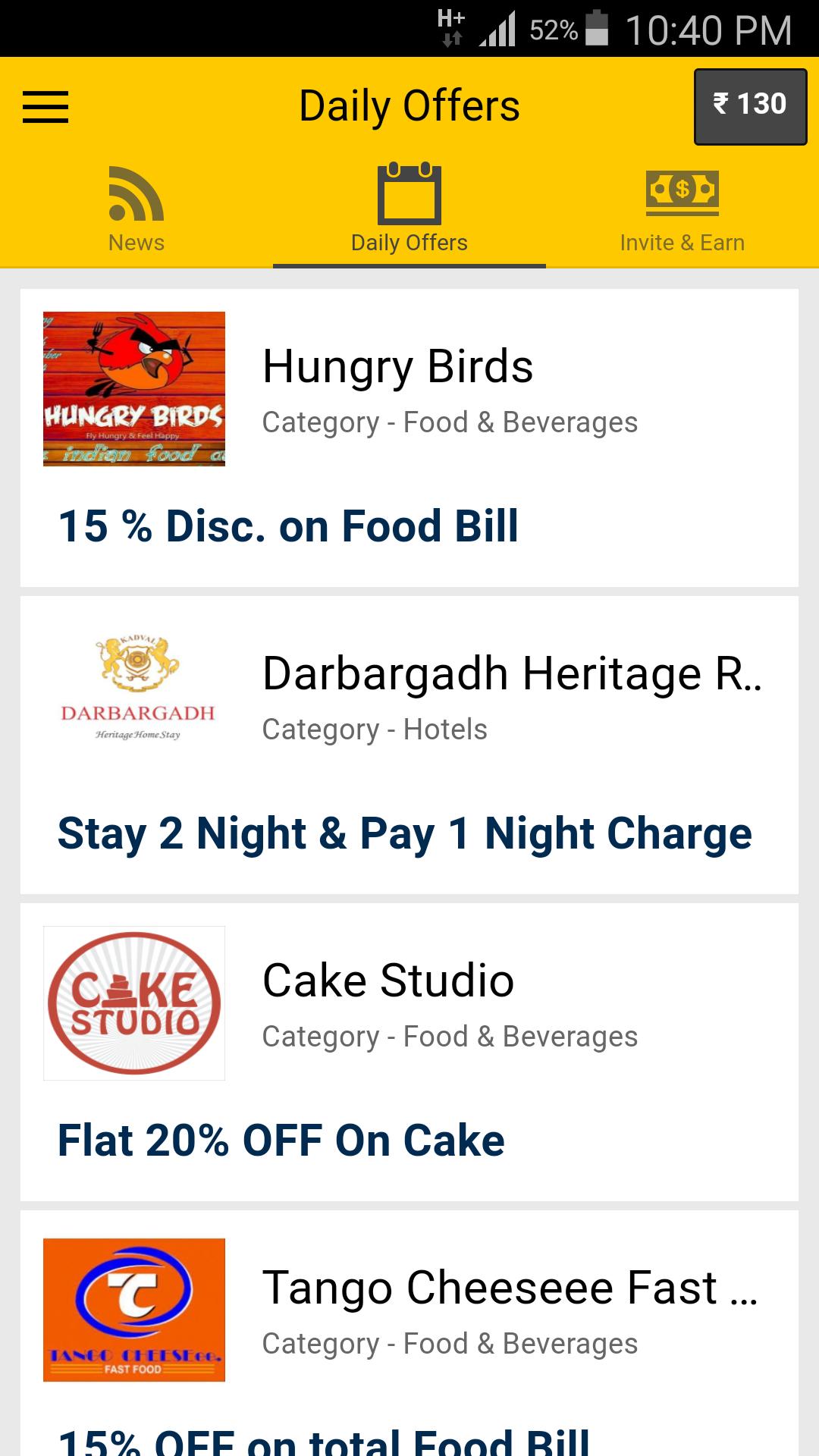Check the battery status indicator
The width and height of the screenshot is (819, 1456).
[599, 29]
